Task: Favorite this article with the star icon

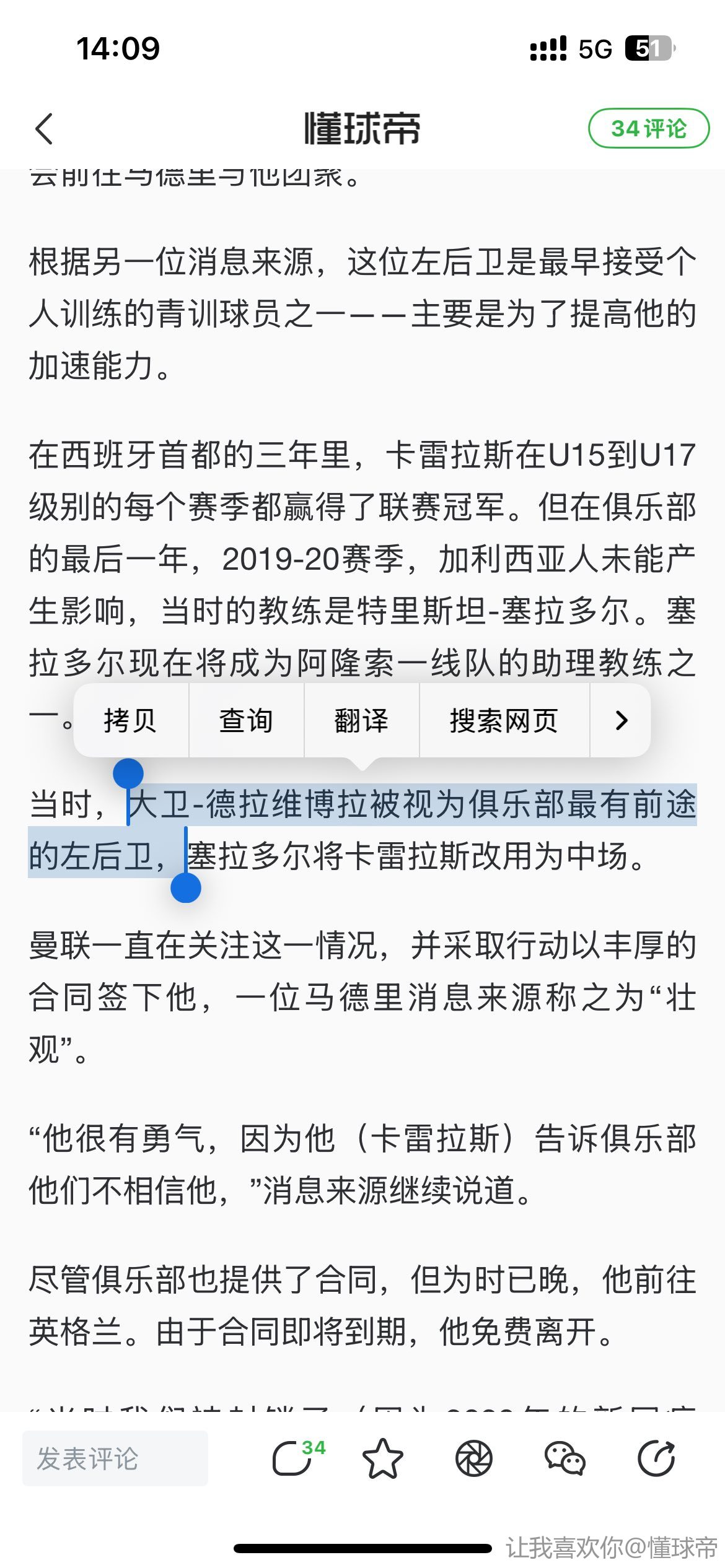Action: (382, 1458)
